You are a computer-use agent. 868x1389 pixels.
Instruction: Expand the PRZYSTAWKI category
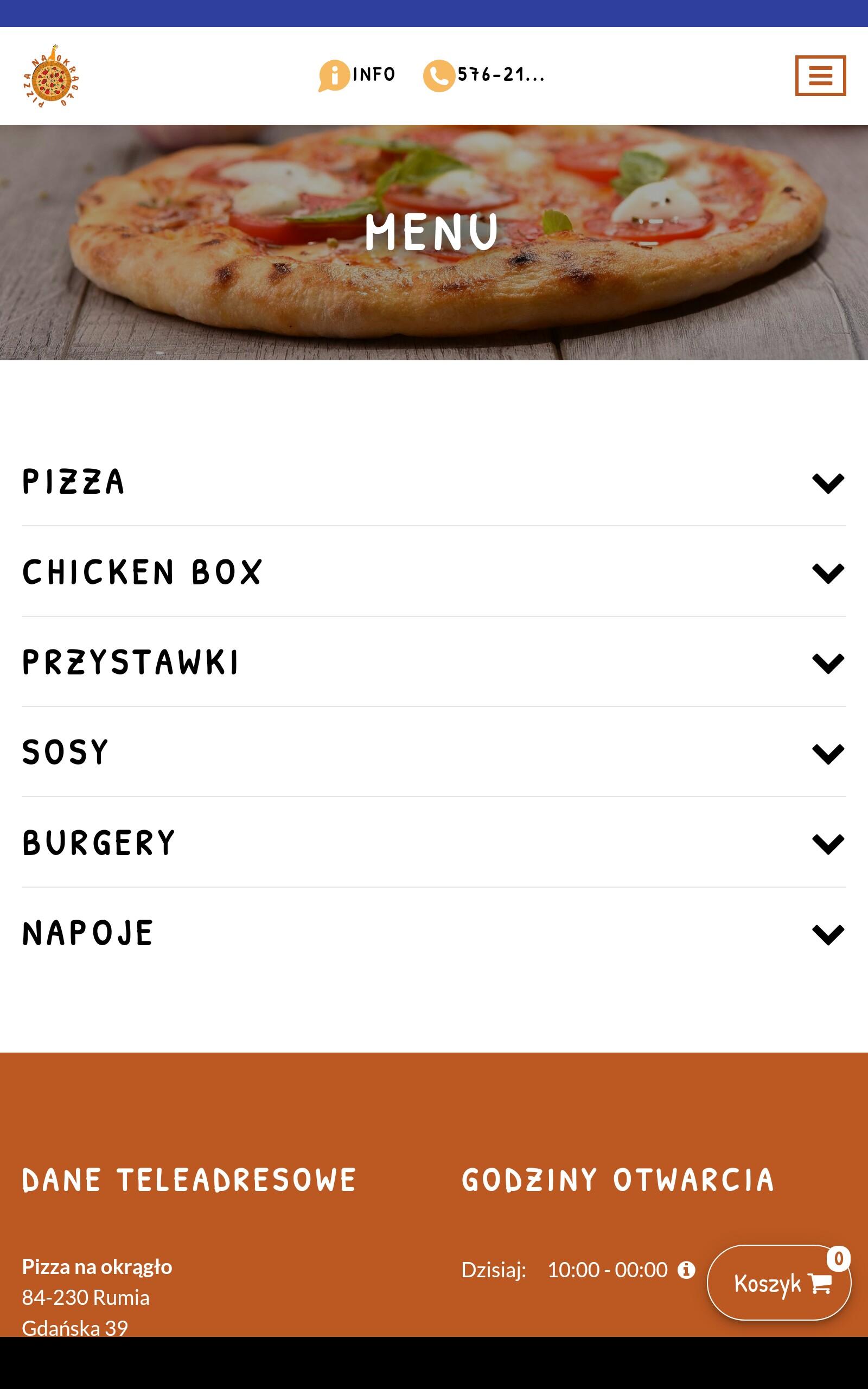(x=434, y=662)
